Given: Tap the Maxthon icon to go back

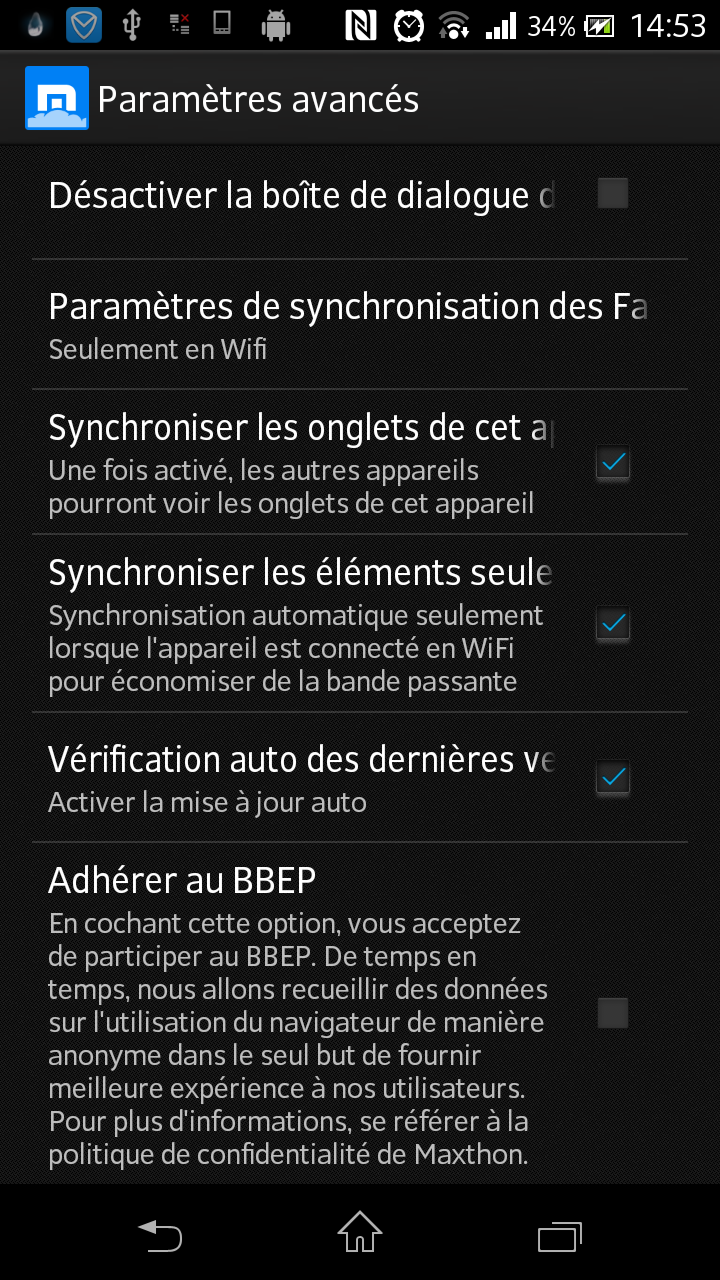Looking at the screenshot, I should pos(57,99).
